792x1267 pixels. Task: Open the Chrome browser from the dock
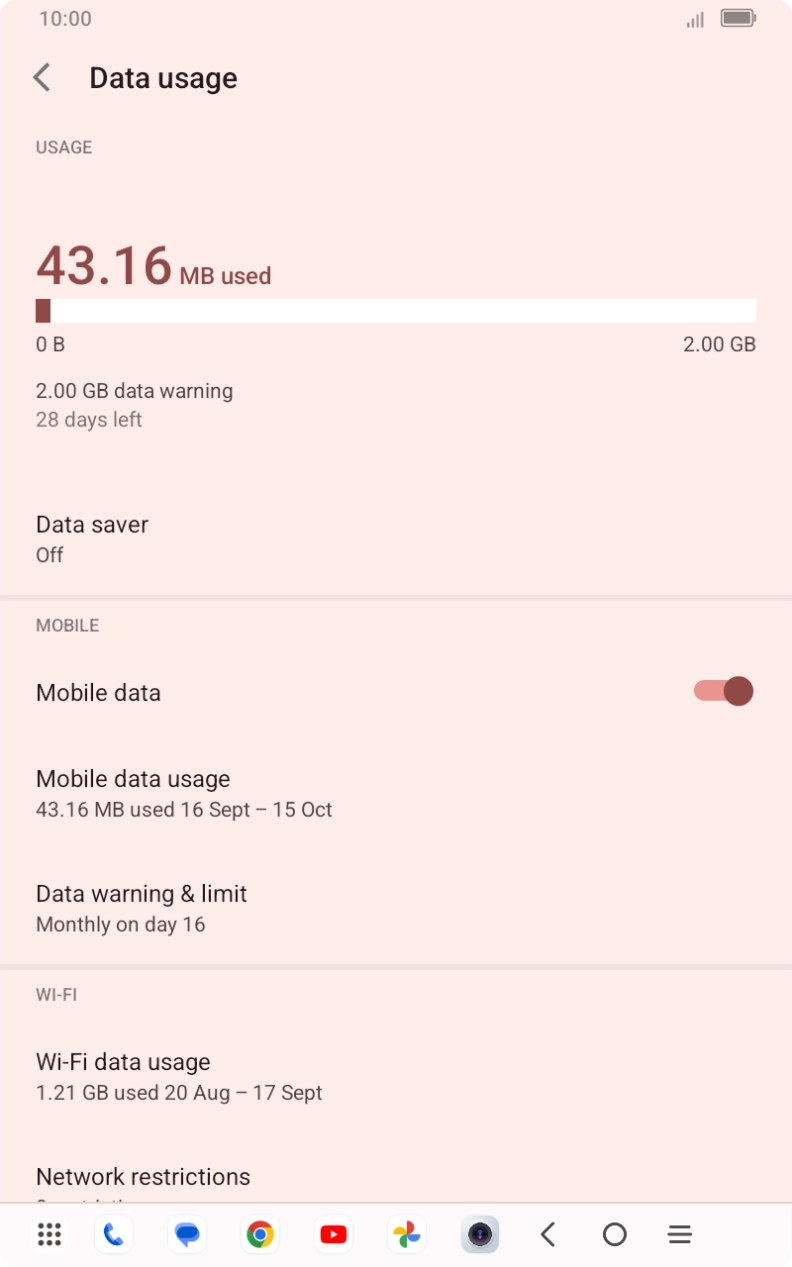point(260,1234)
